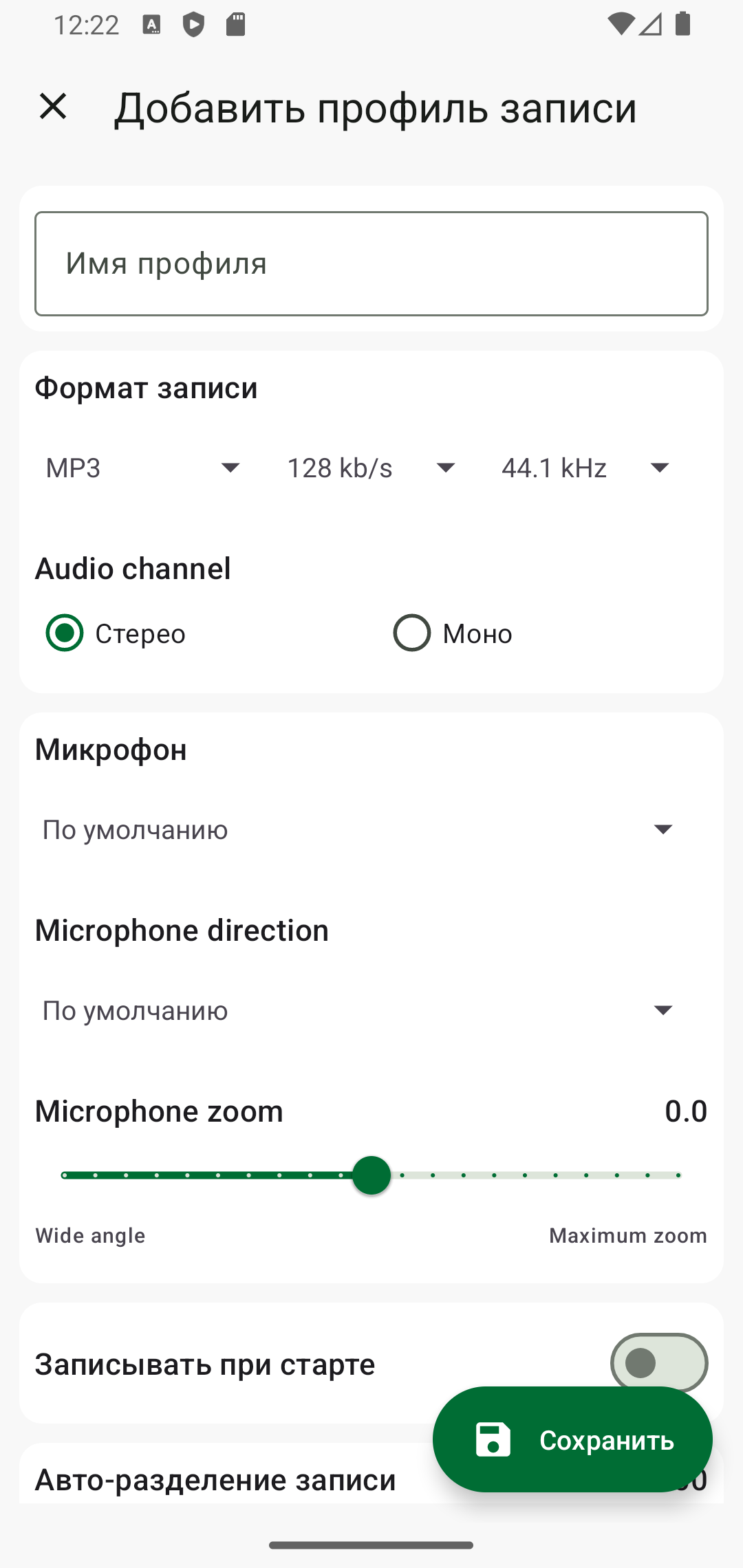Select the Стерео audio channel
743x1568 pixels.
(x=116, y=633)
